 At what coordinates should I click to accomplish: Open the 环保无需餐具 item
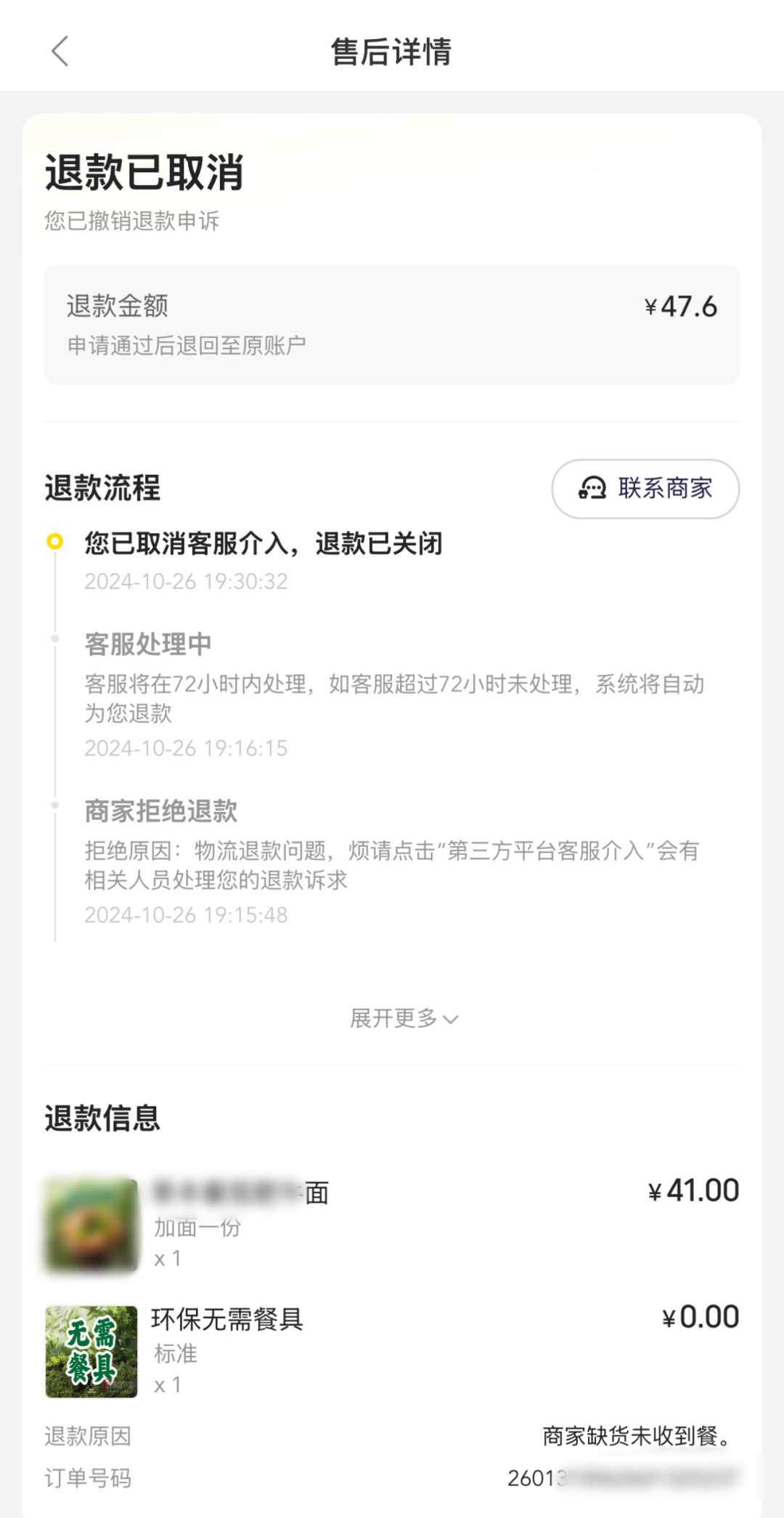point(226,1320)
